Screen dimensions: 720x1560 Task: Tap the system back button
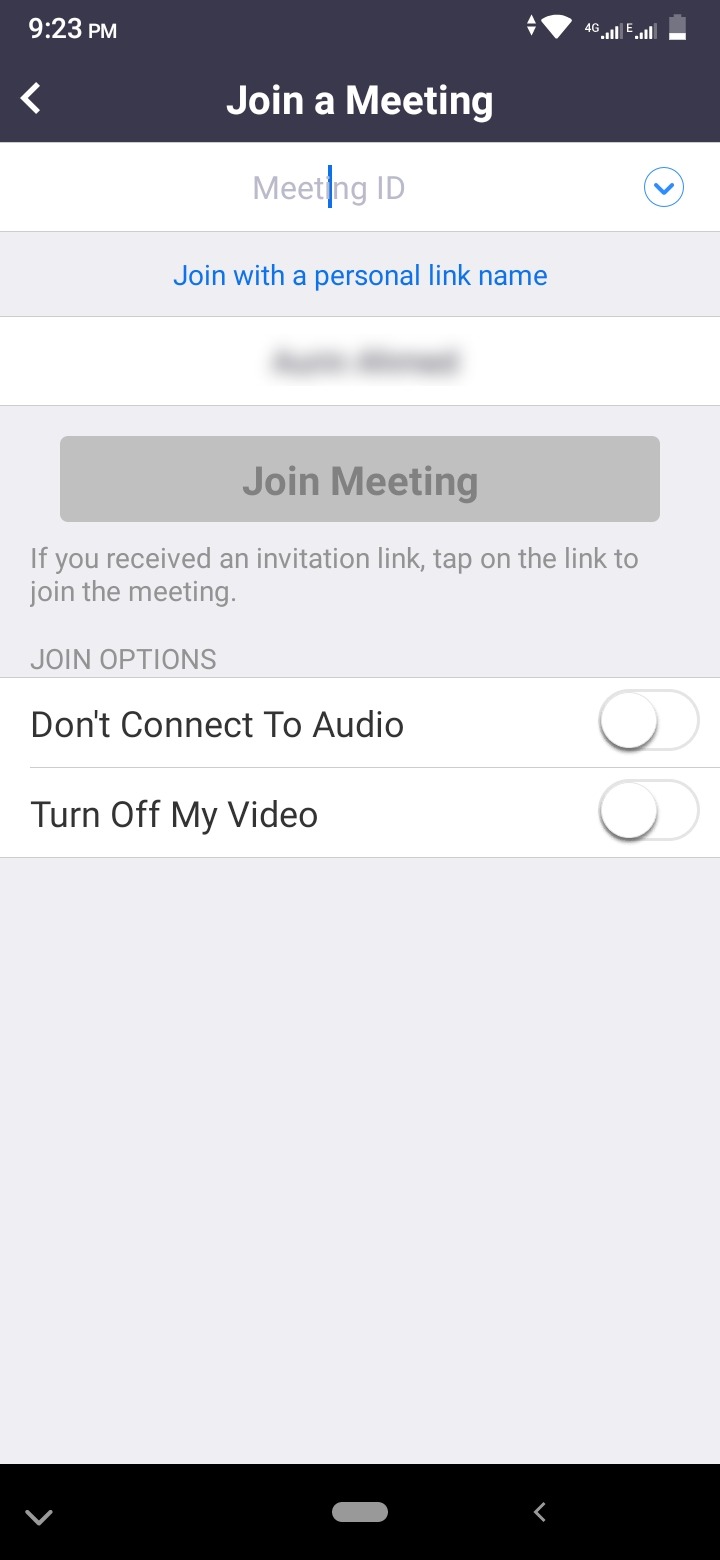[540, 1512]
